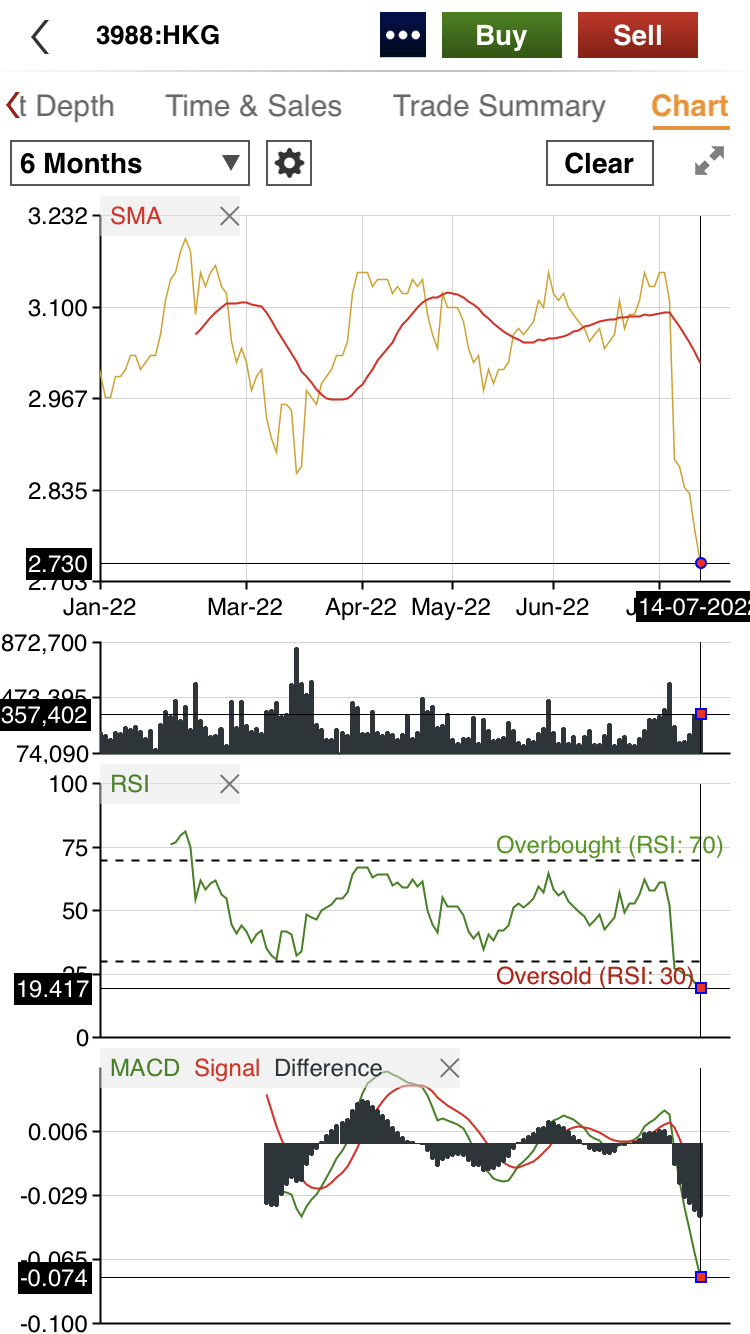Go back using the top-left arrow
This screenshot has height=1334, width=750.
click(x=39, y=36)
